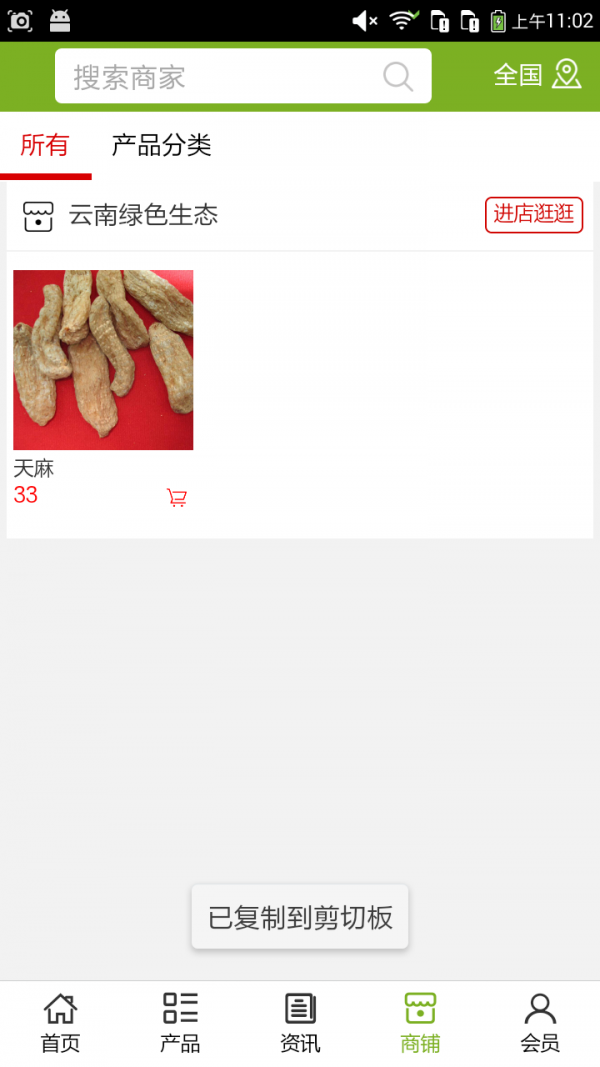Open the 云南绿色生态 shop
The image size is (600, 1067).
pos(143,215)
